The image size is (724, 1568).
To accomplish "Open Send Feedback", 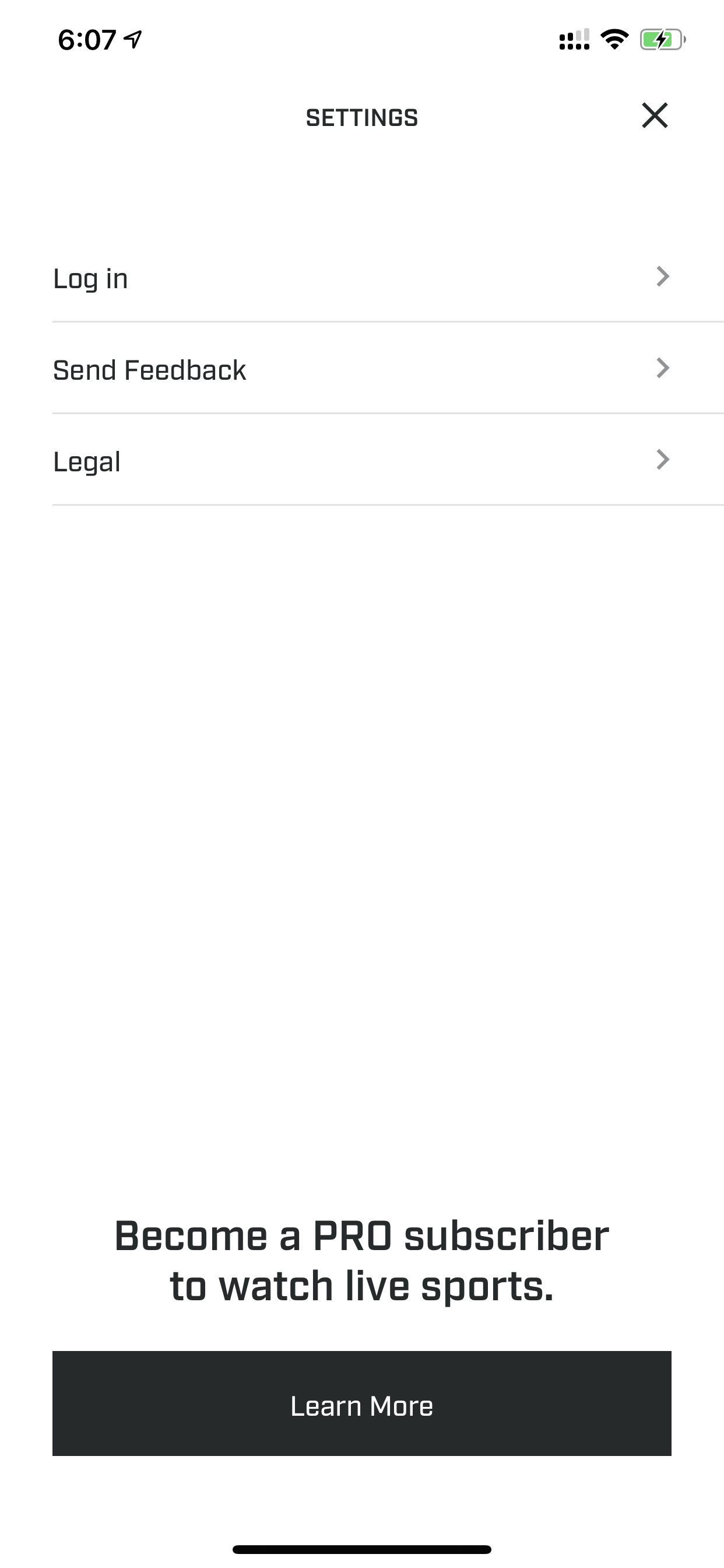I will point(388,368).
